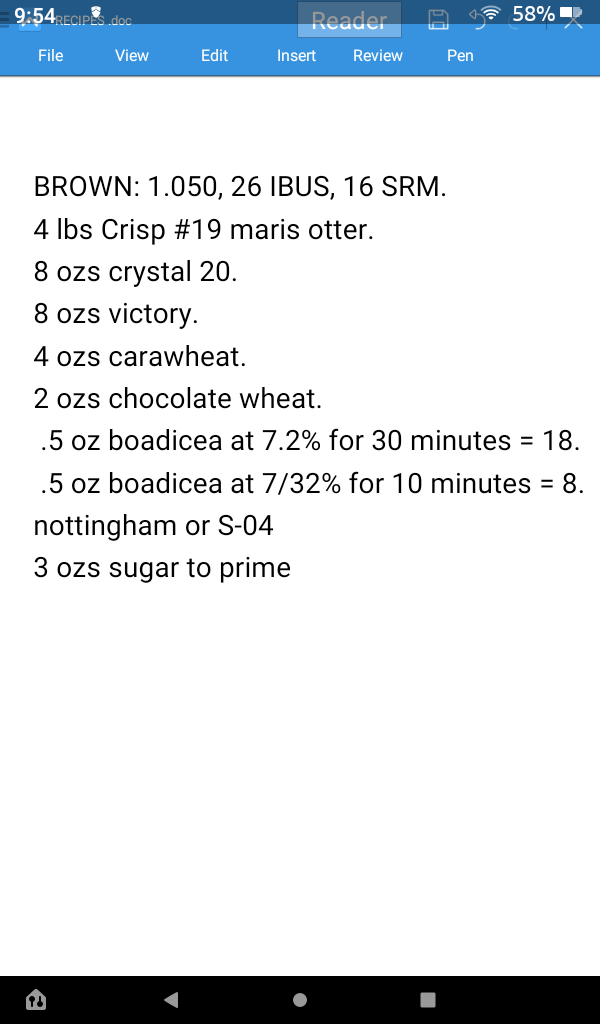The width and height of the screenshot is (600, 1024).
Task: Switch to Reader mode
Action: 349,20
